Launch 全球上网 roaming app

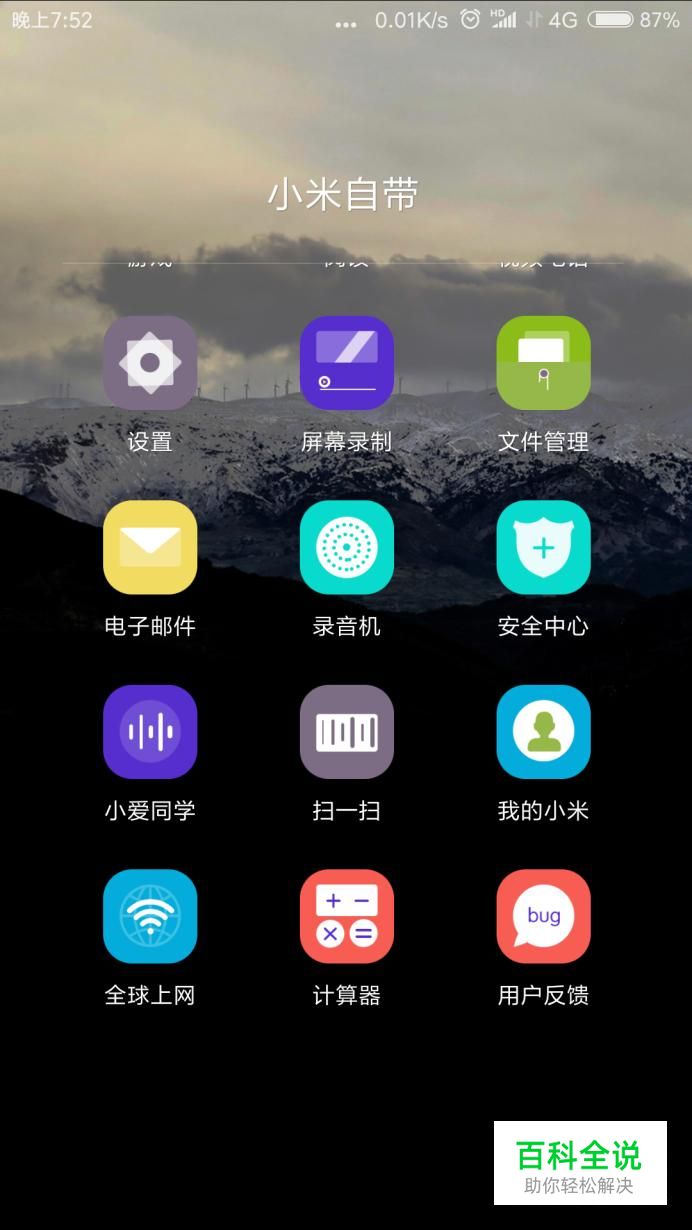[x=150, y=916]
